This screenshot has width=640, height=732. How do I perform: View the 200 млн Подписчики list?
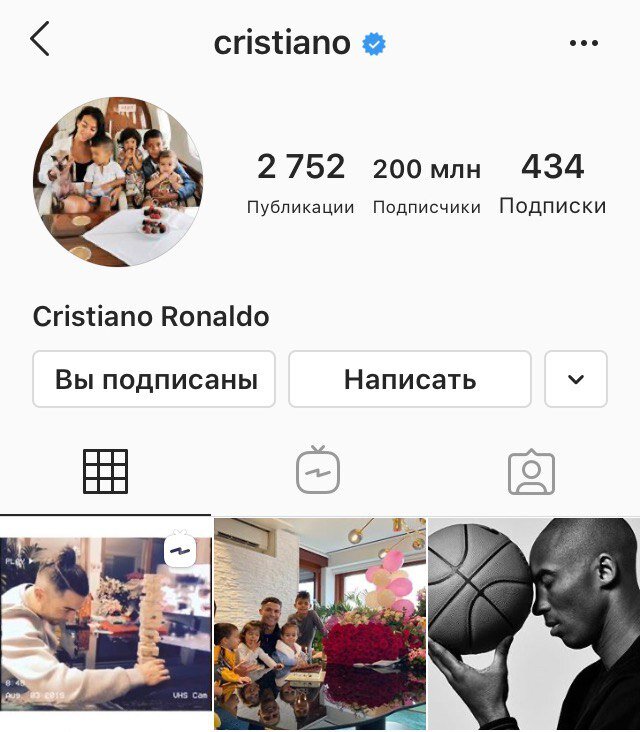point(426,184)
